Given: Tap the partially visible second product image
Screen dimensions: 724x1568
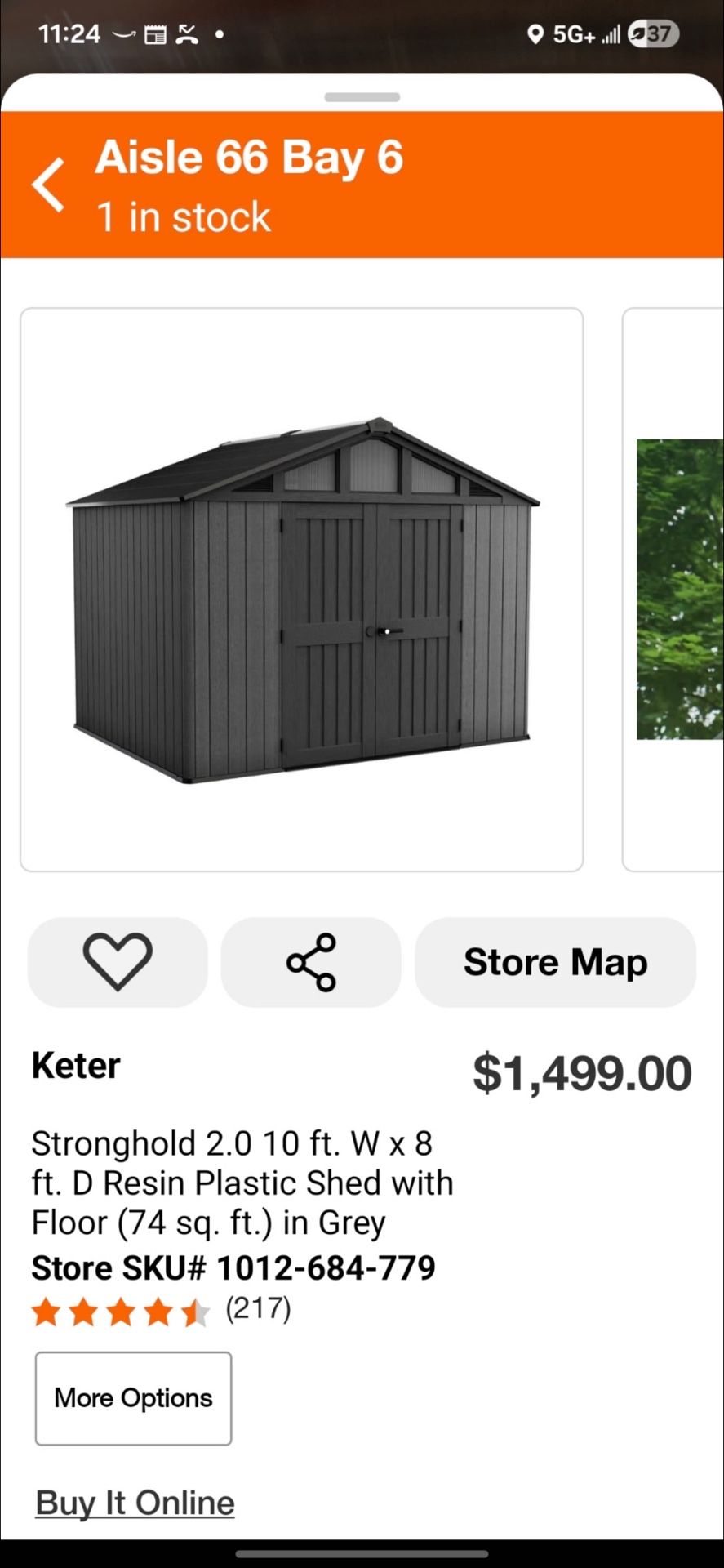Looking at the screenshot, I should click(x=676, y=589).
